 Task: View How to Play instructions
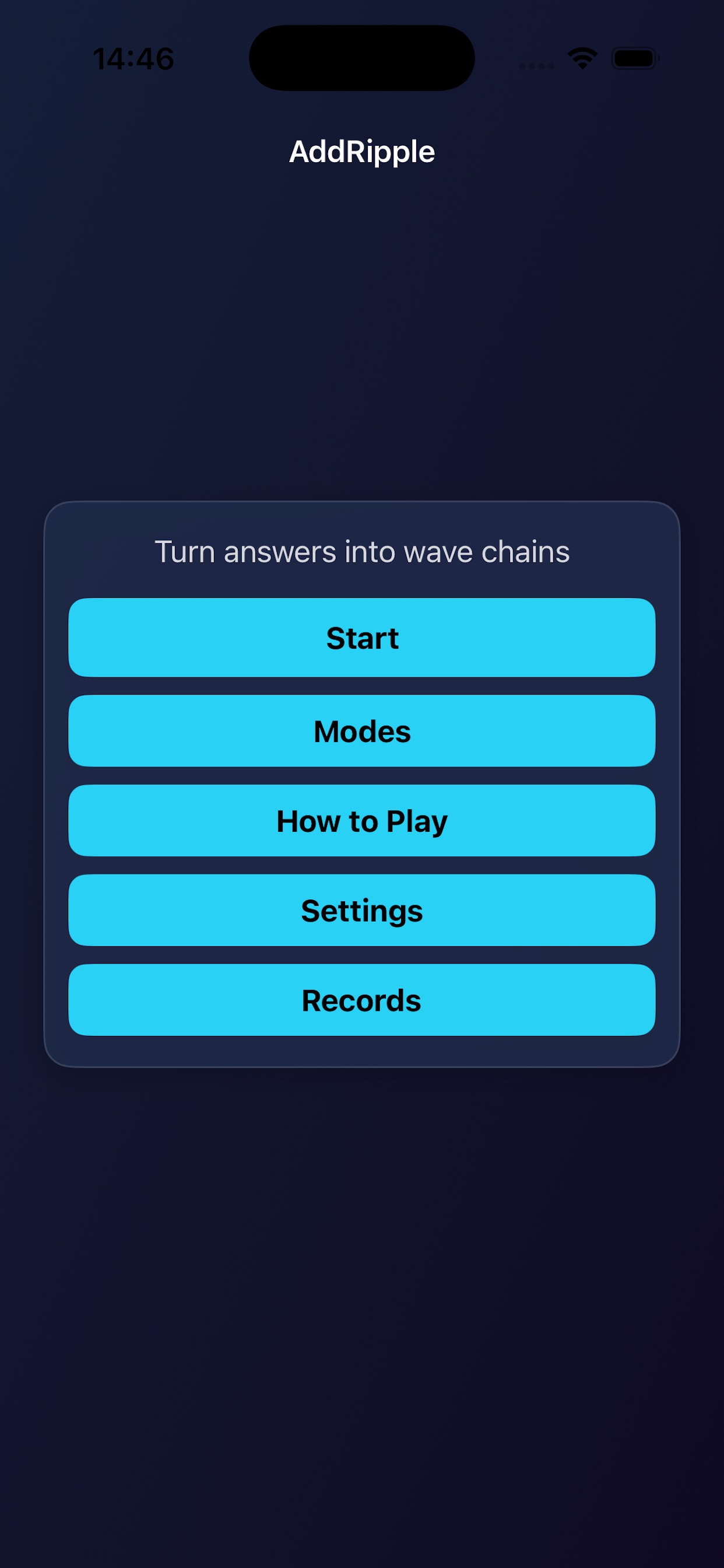(362, 821)
